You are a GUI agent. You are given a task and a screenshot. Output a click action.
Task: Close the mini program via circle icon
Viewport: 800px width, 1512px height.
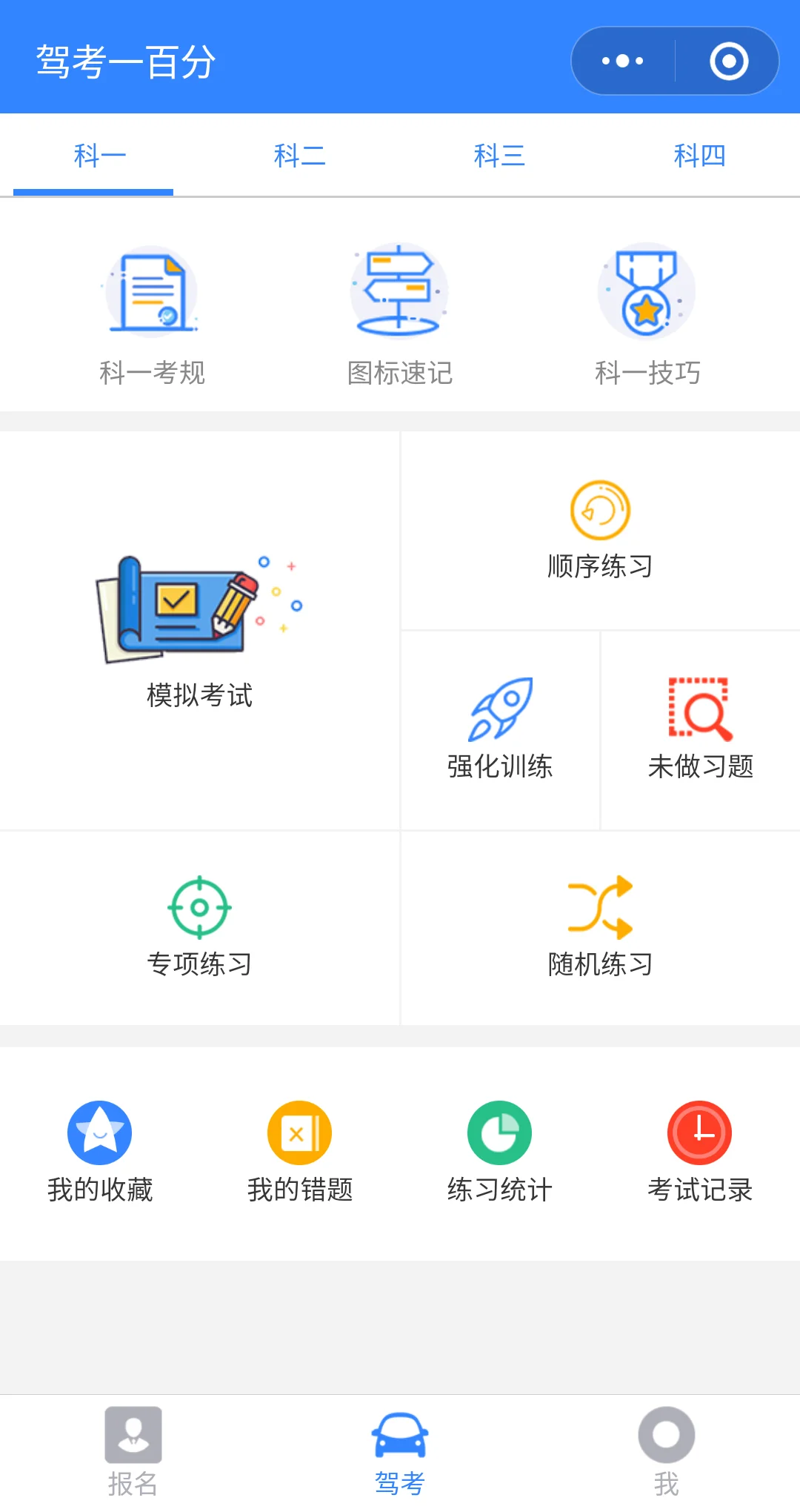point(728,61)
